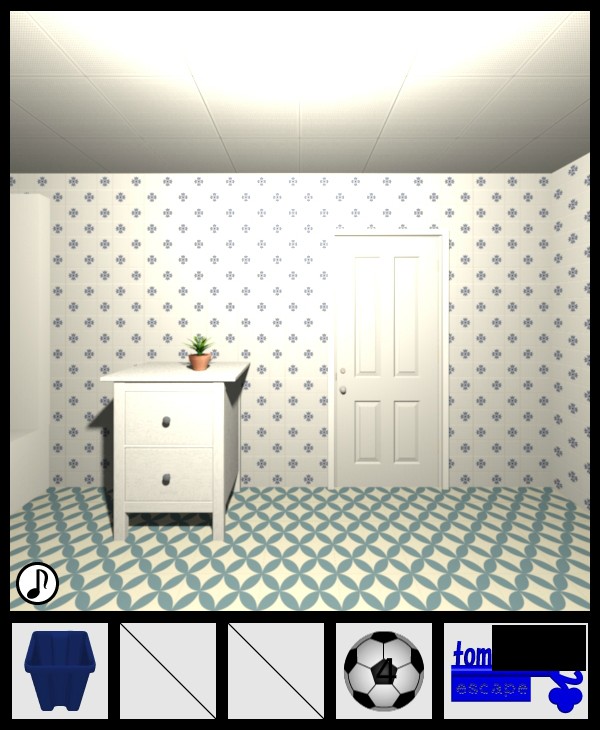Inspect the potted plant on the cabinet
The height and width of the screenshot is (730, 600).
(x=200, y=352)
